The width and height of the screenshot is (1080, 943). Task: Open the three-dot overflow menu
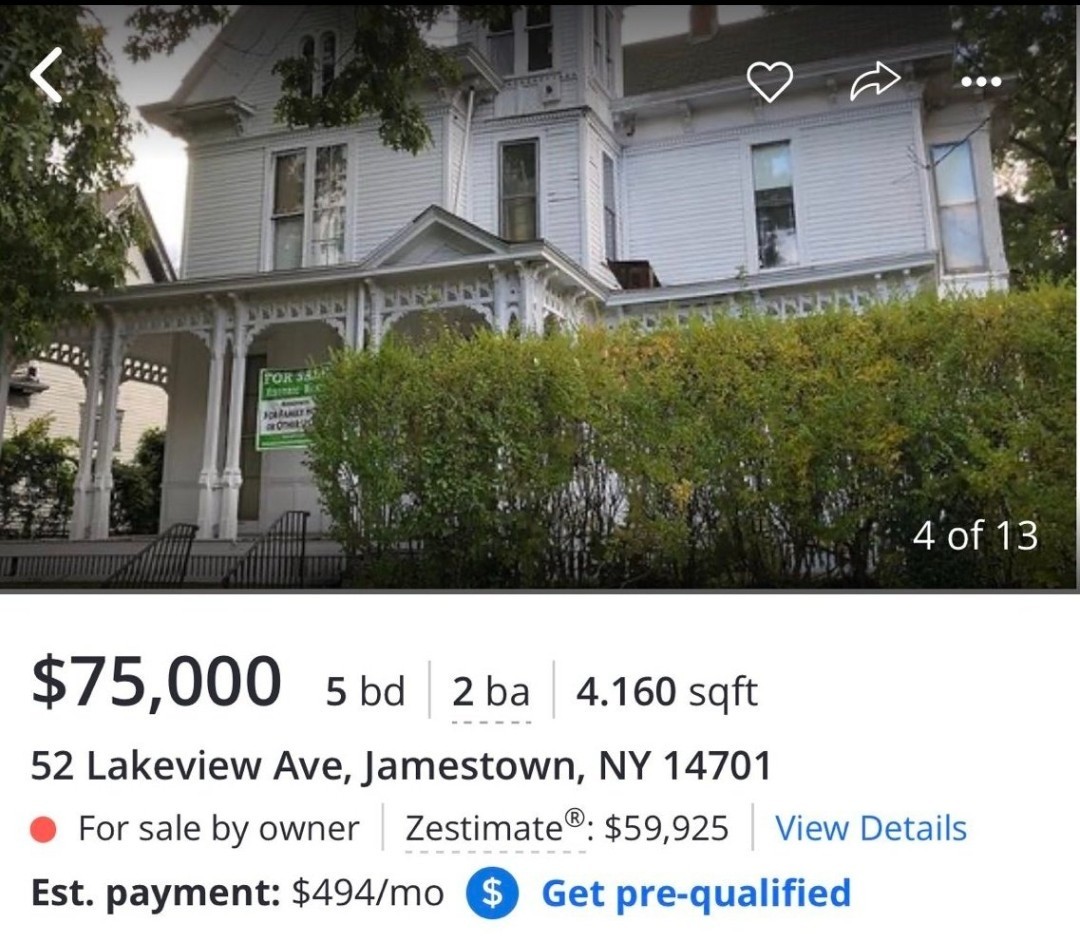click(x=980, y=82)
